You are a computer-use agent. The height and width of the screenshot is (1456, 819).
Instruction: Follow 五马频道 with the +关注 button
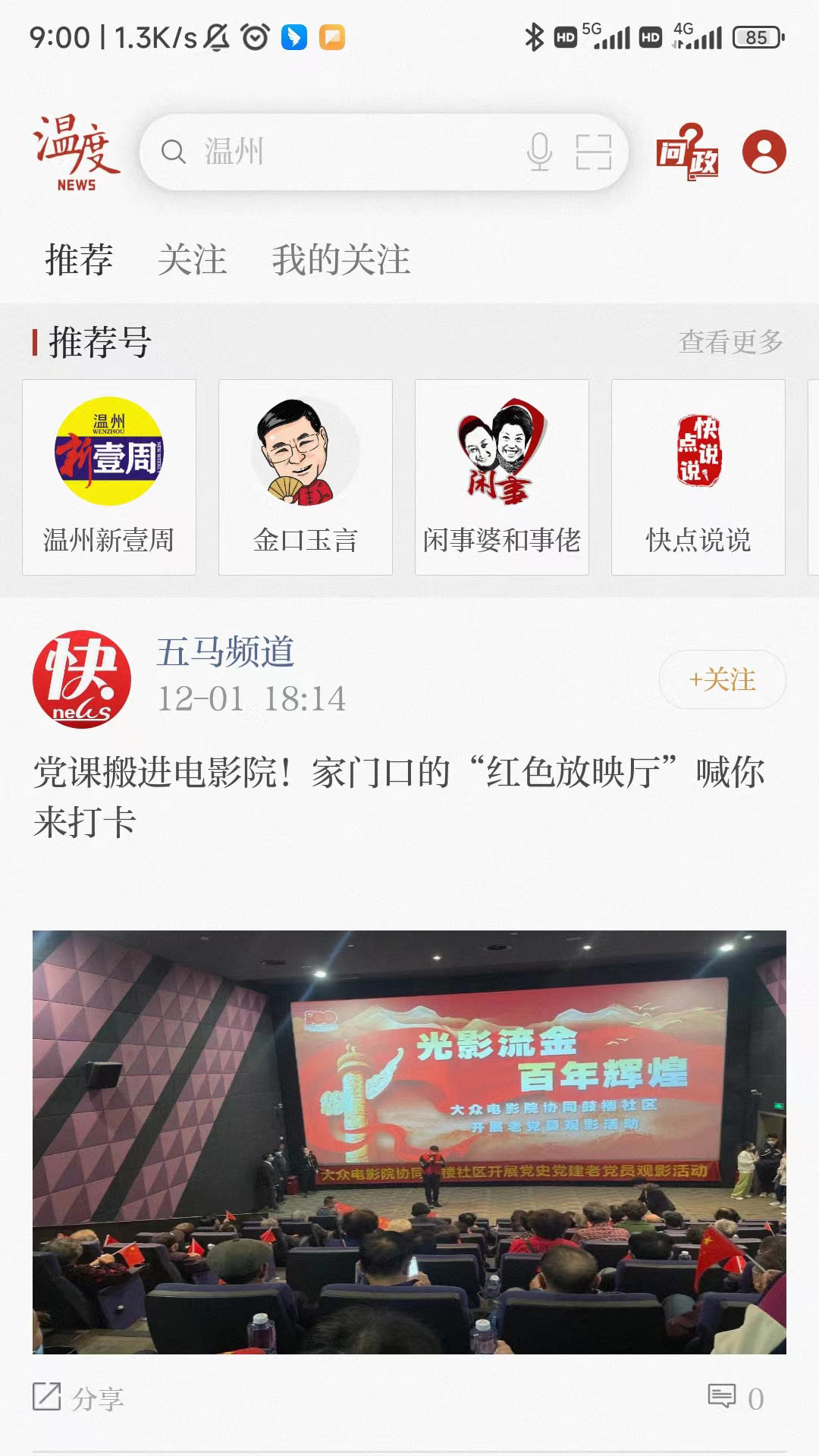pyautogui.click(x=722, y=679)
